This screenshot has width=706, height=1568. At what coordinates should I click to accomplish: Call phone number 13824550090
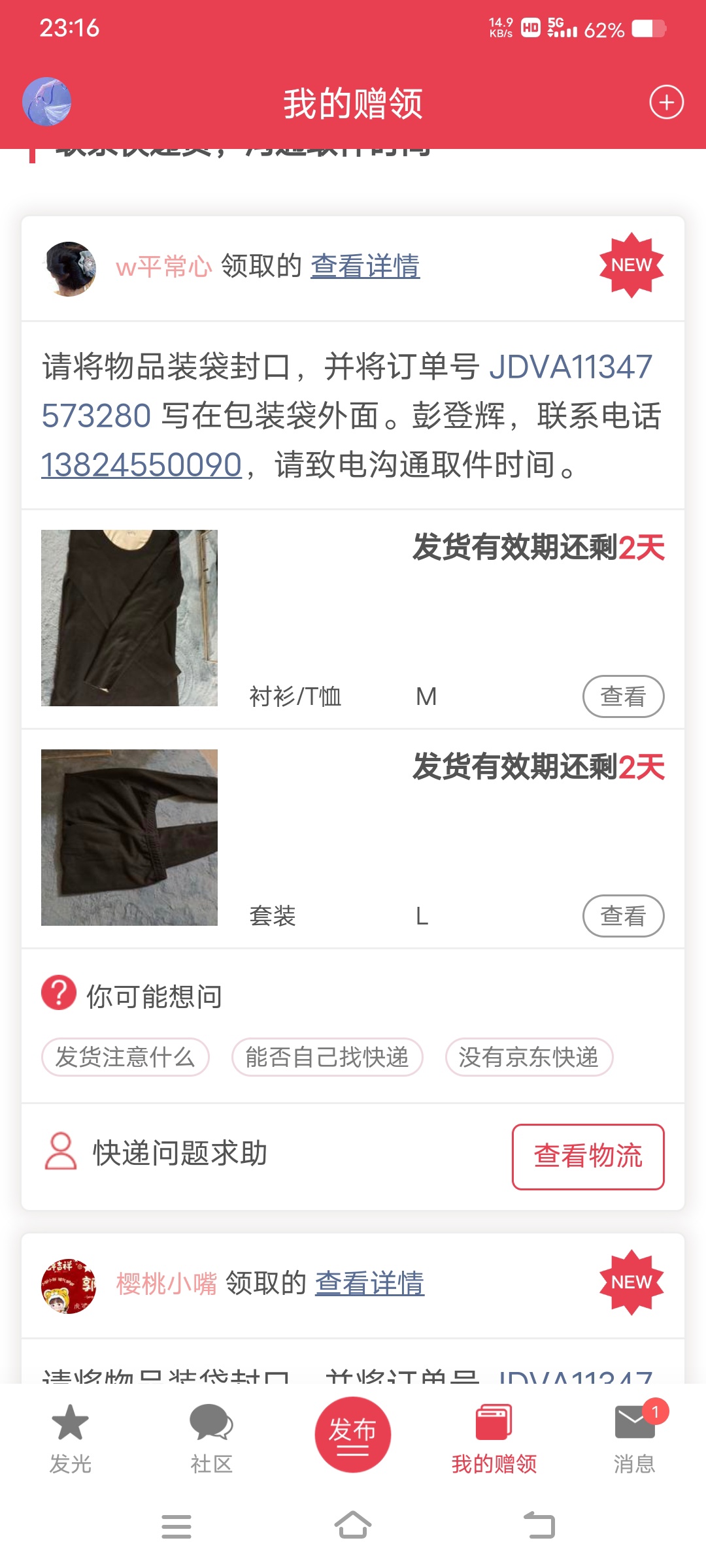pos(141,465)
